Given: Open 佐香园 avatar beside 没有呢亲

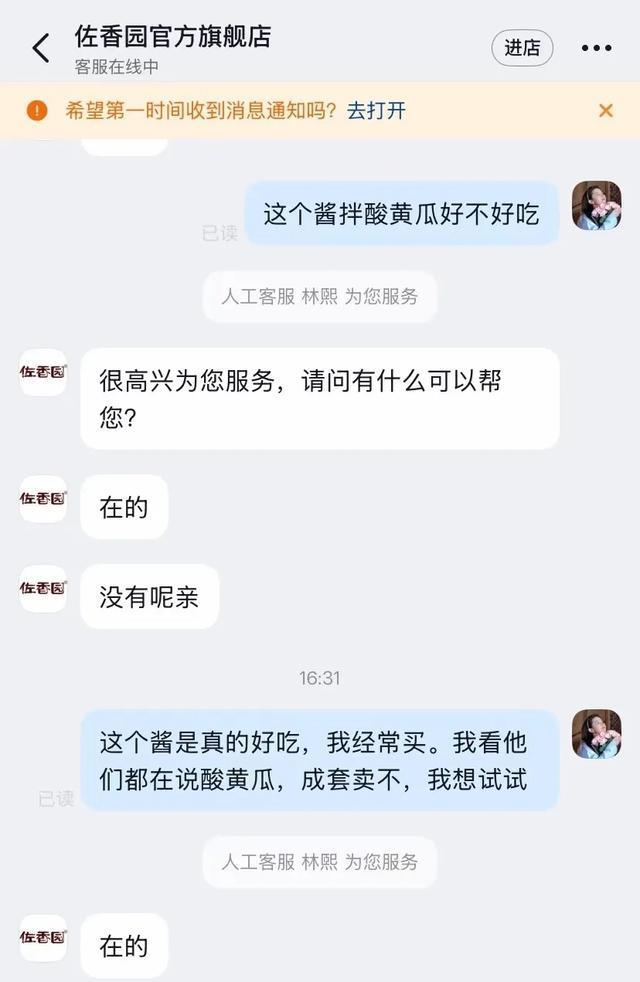Looking at the screenshot, I should (43, 589).
